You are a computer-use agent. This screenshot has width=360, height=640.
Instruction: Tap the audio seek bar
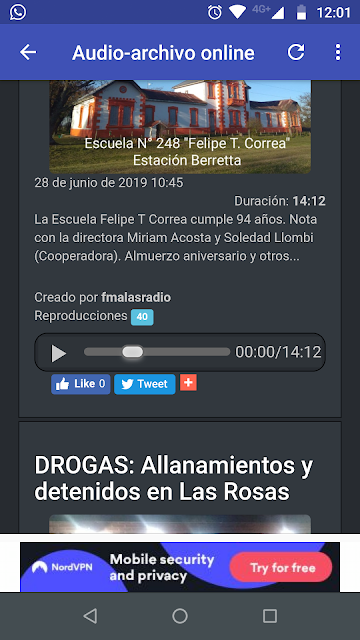click(157, 352)
